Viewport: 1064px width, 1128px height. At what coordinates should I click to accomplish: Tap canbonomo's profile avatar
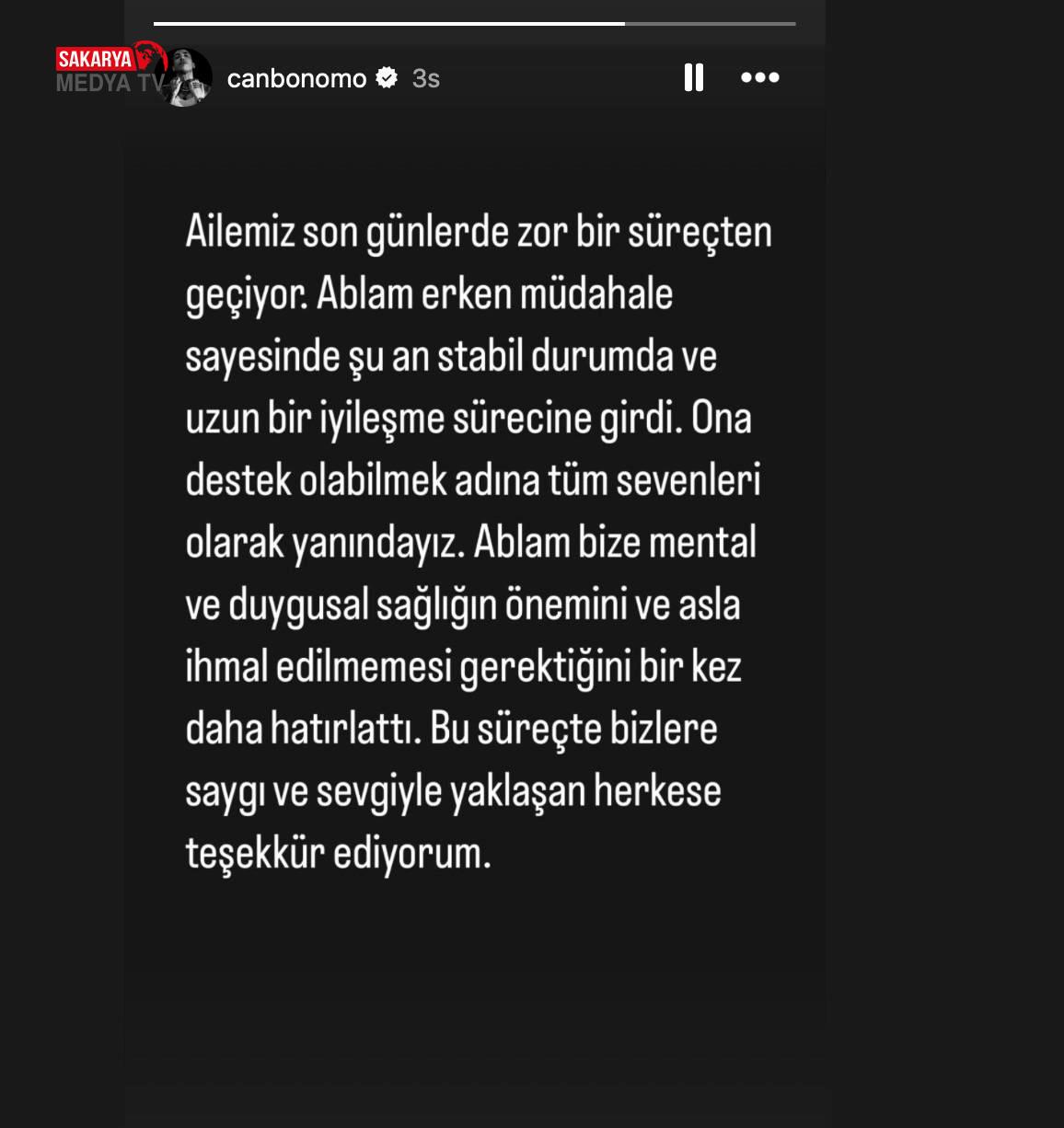click(x=188, y=78)
